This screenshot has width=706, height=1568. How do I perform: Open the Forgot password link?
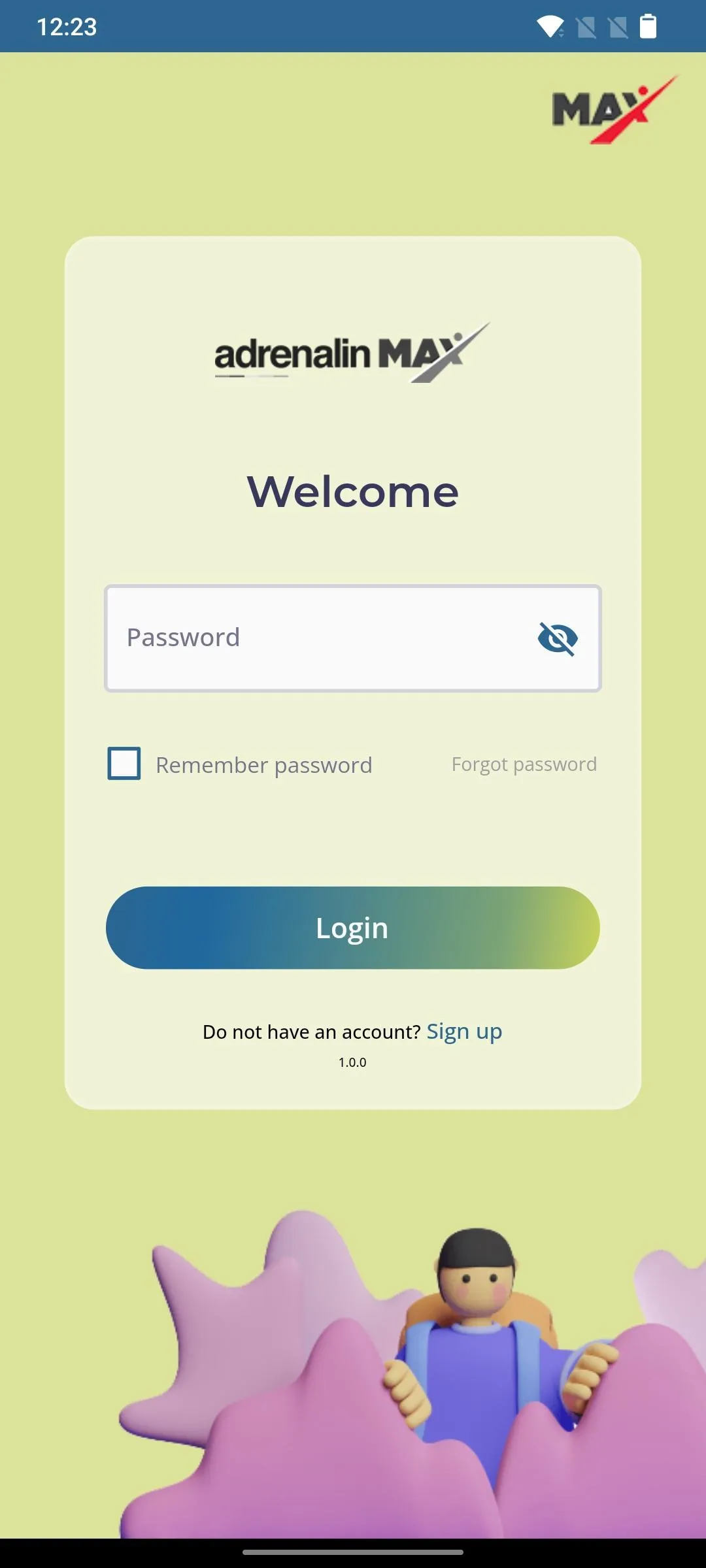click(x=524, y=764)
